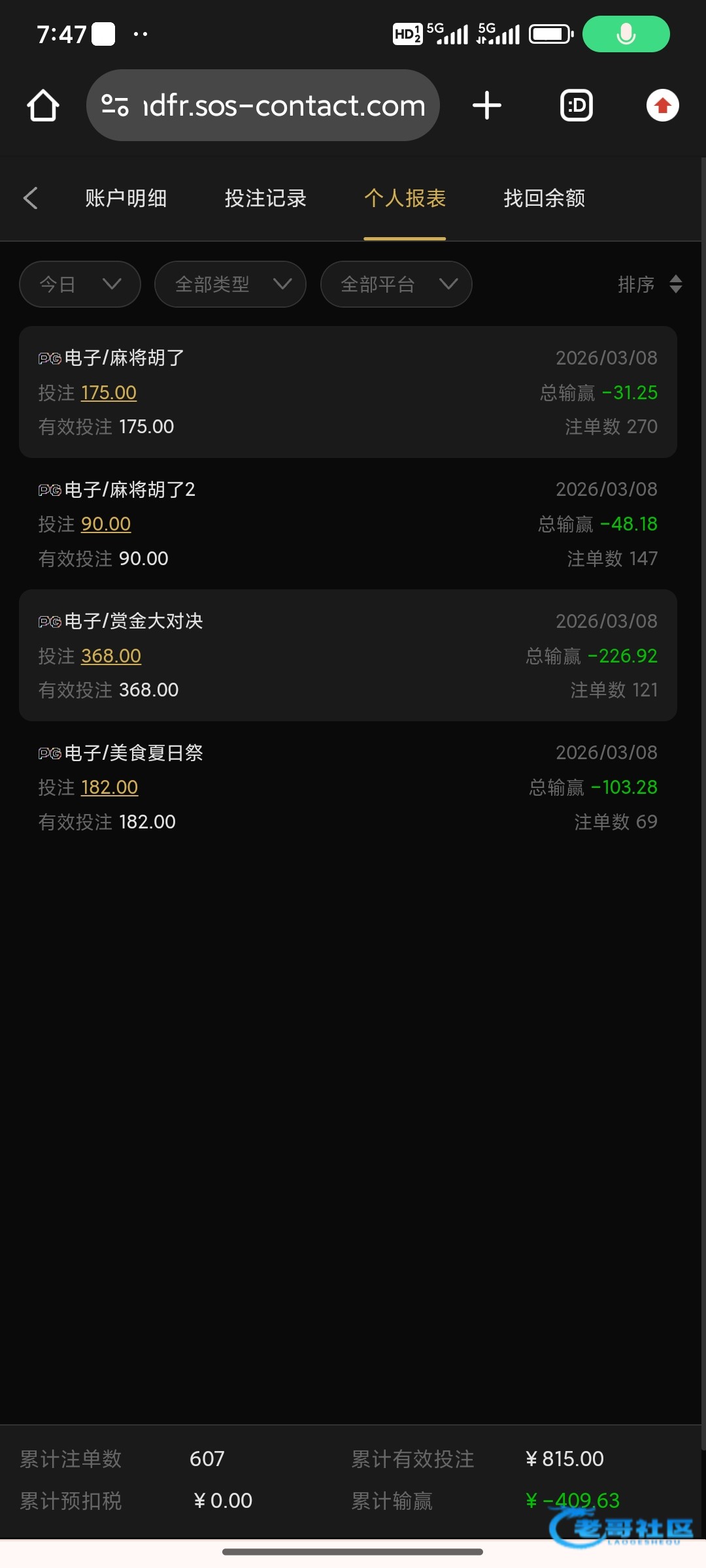Screen dimensions: 706x1568
Task: Toggle the 排序 sort order
Action: tap(649, 284)
